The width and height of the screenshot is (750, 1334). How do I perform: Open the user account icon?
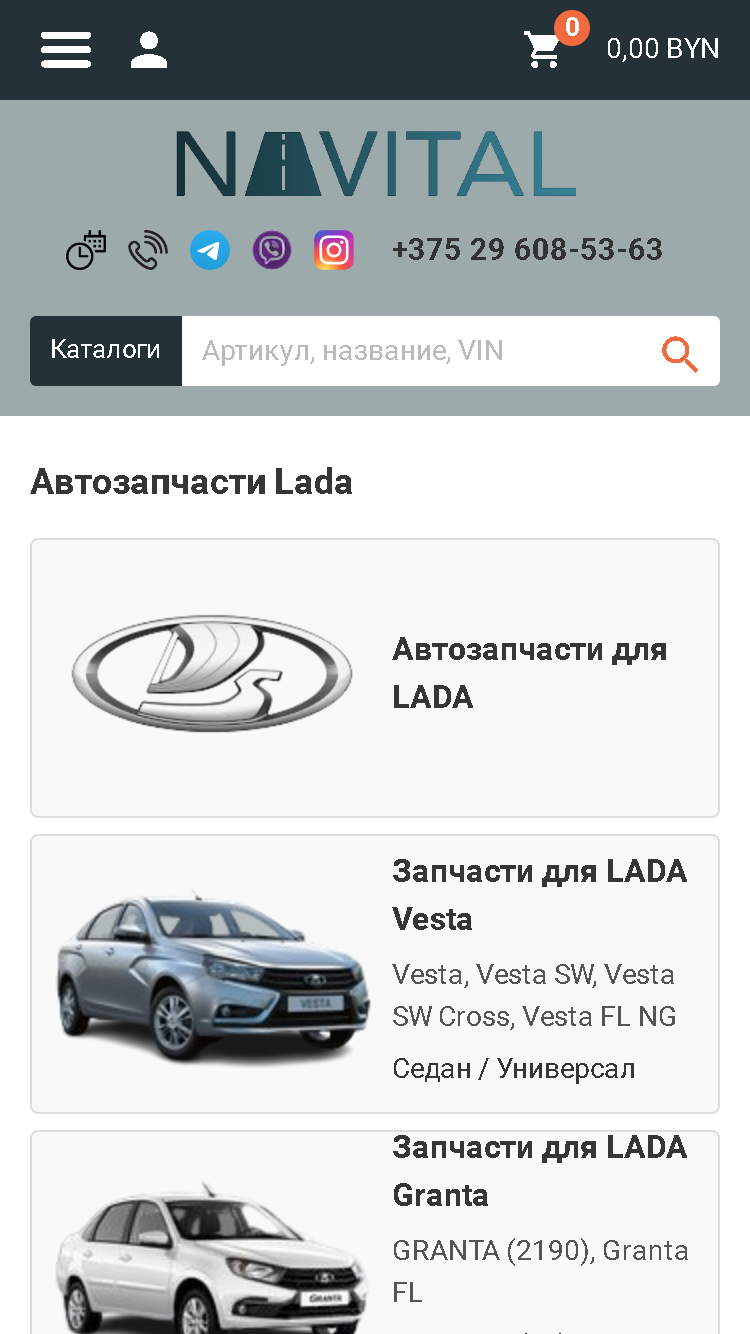tap(149, 50)
